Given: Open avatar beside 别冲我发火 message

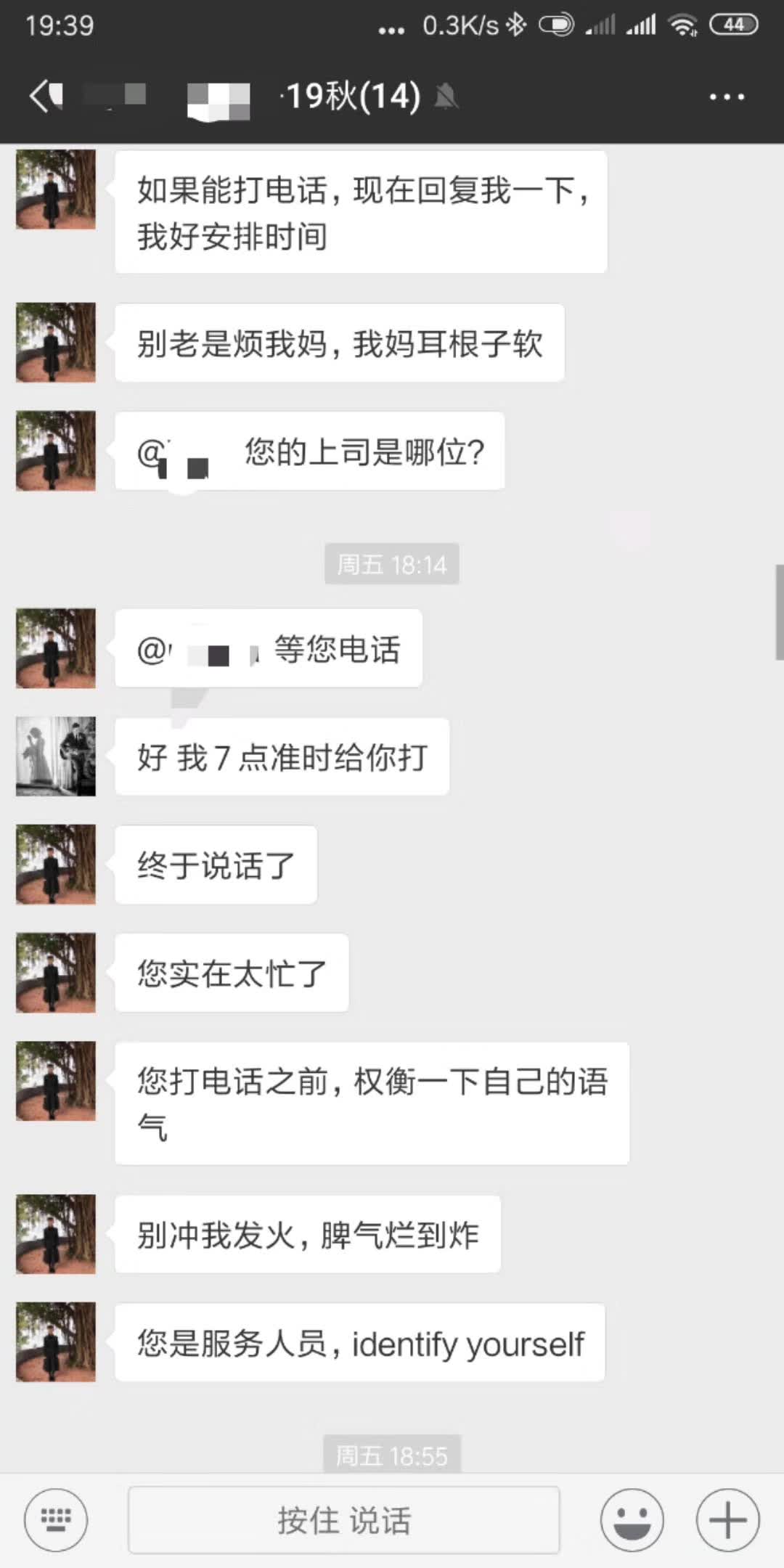Looking at the screenshot, I should tap(56, 1234).
